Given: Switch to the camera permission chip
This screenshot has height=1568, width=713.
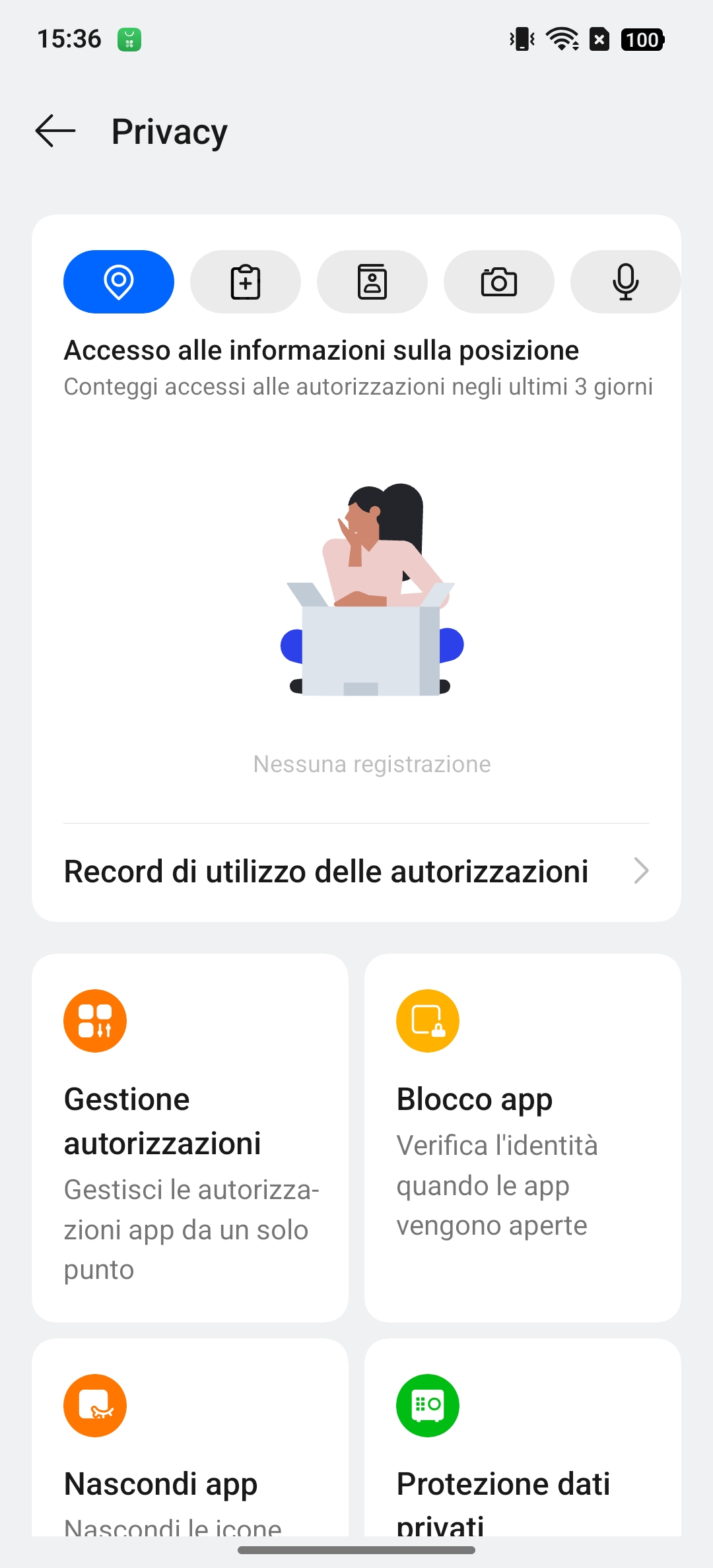Looking at the screenshot, I should click(499, 282).
